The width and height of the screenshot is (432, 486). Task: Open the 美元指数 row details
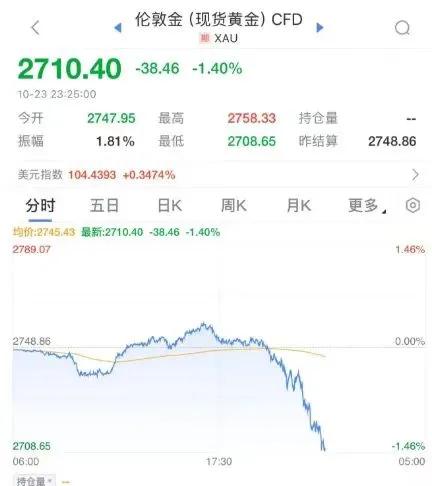pyautogui.click(x=216, y=175)
